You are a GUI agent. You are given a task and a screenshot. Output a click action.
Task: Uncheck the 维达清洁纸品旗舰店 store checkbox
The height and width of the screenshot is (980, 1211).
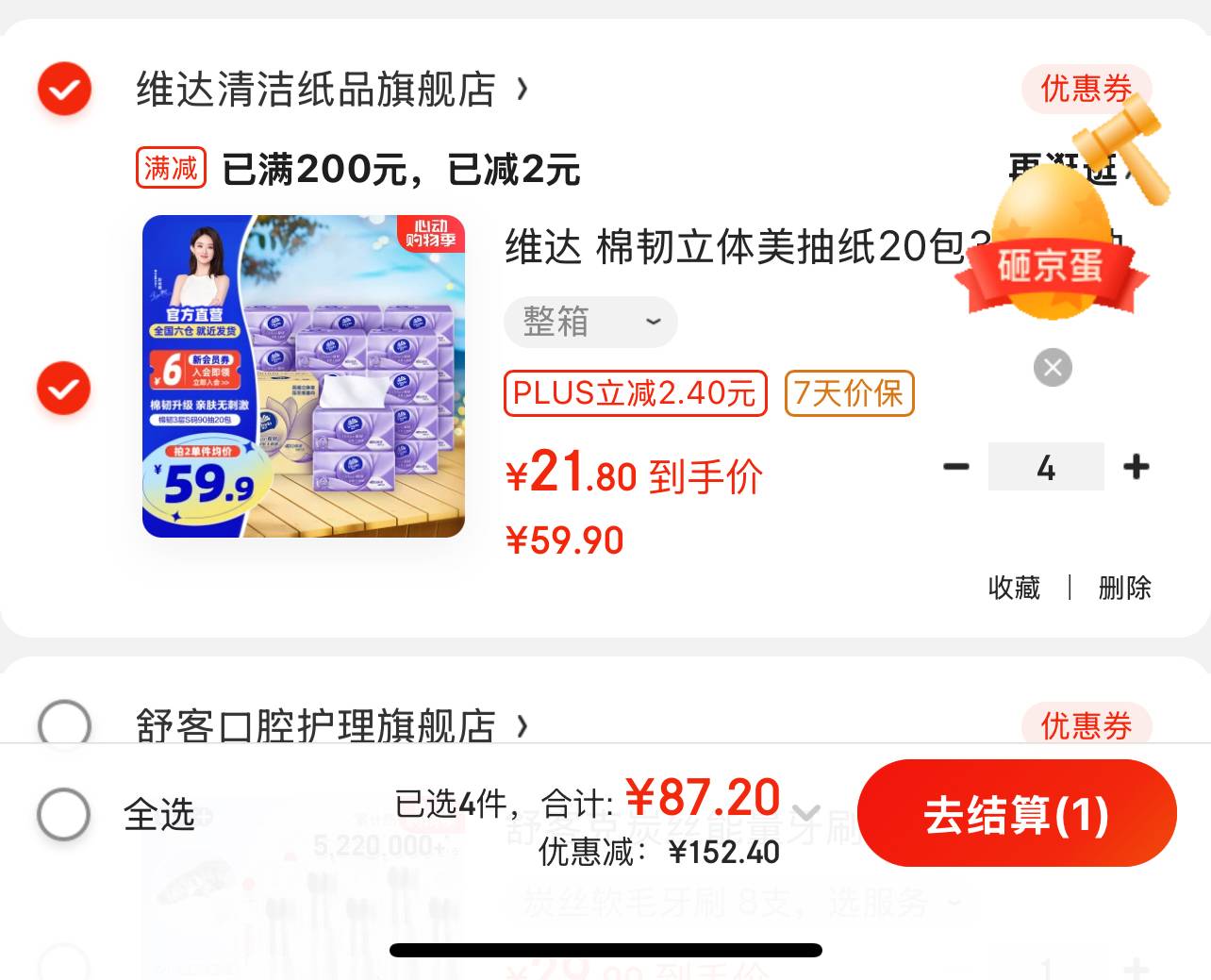tap(64, 90)
